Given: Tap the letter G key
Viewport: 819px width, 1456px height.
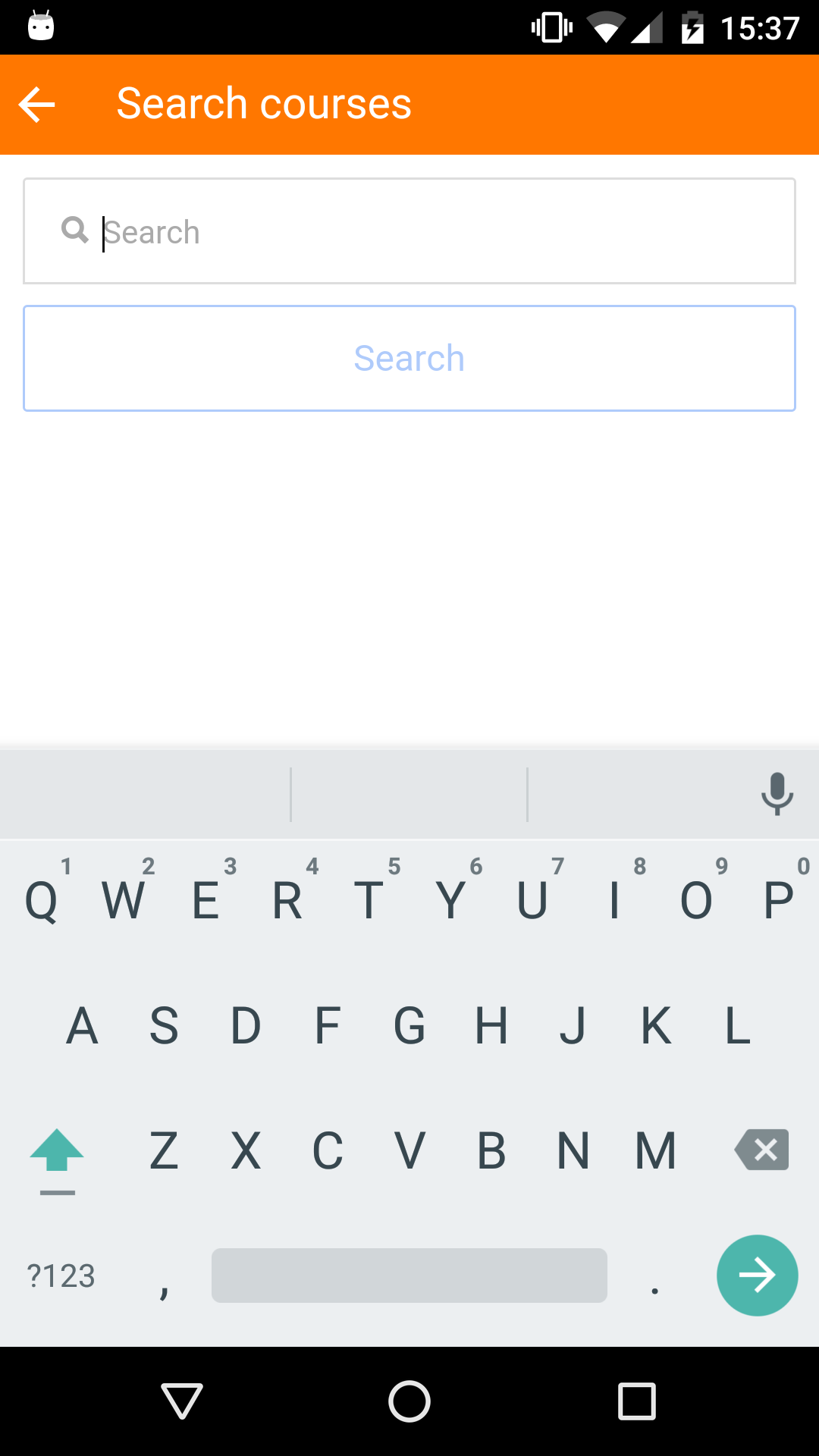Looking at the screenshot, I should pyautogui.click(x=409, y=1026).
